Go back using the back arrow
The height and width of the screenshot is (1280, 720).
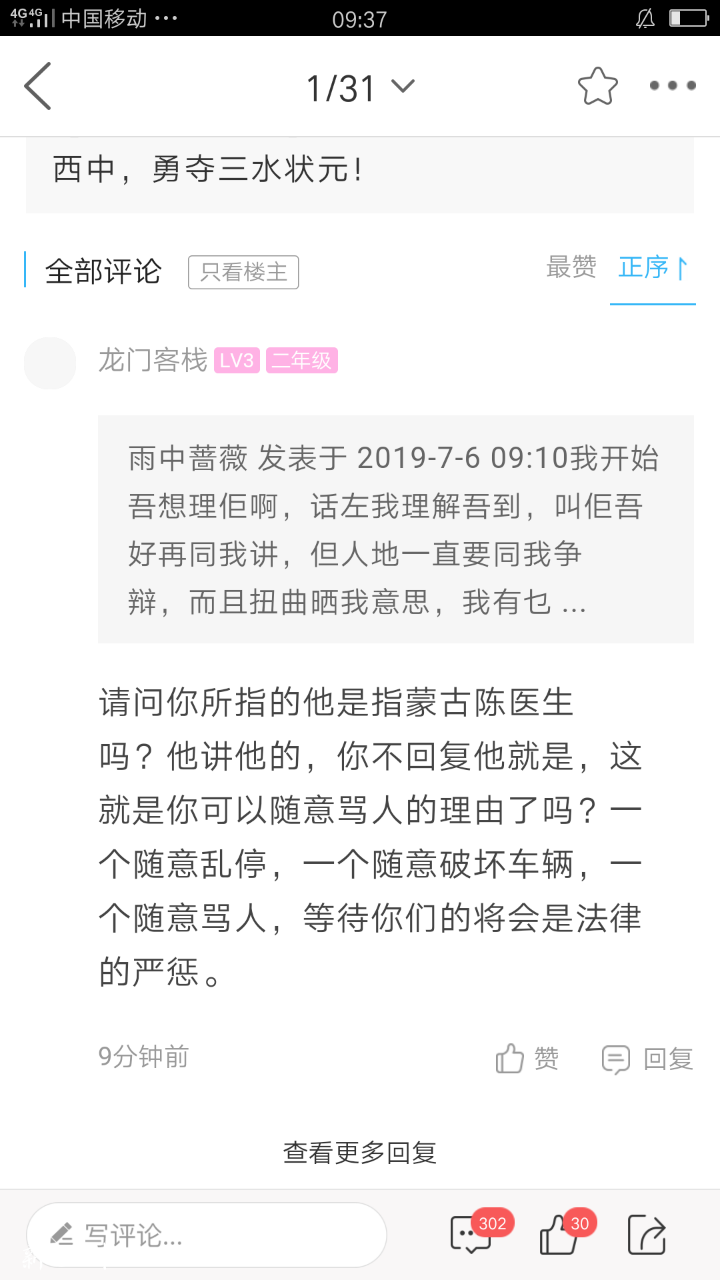tap(38, 87)
